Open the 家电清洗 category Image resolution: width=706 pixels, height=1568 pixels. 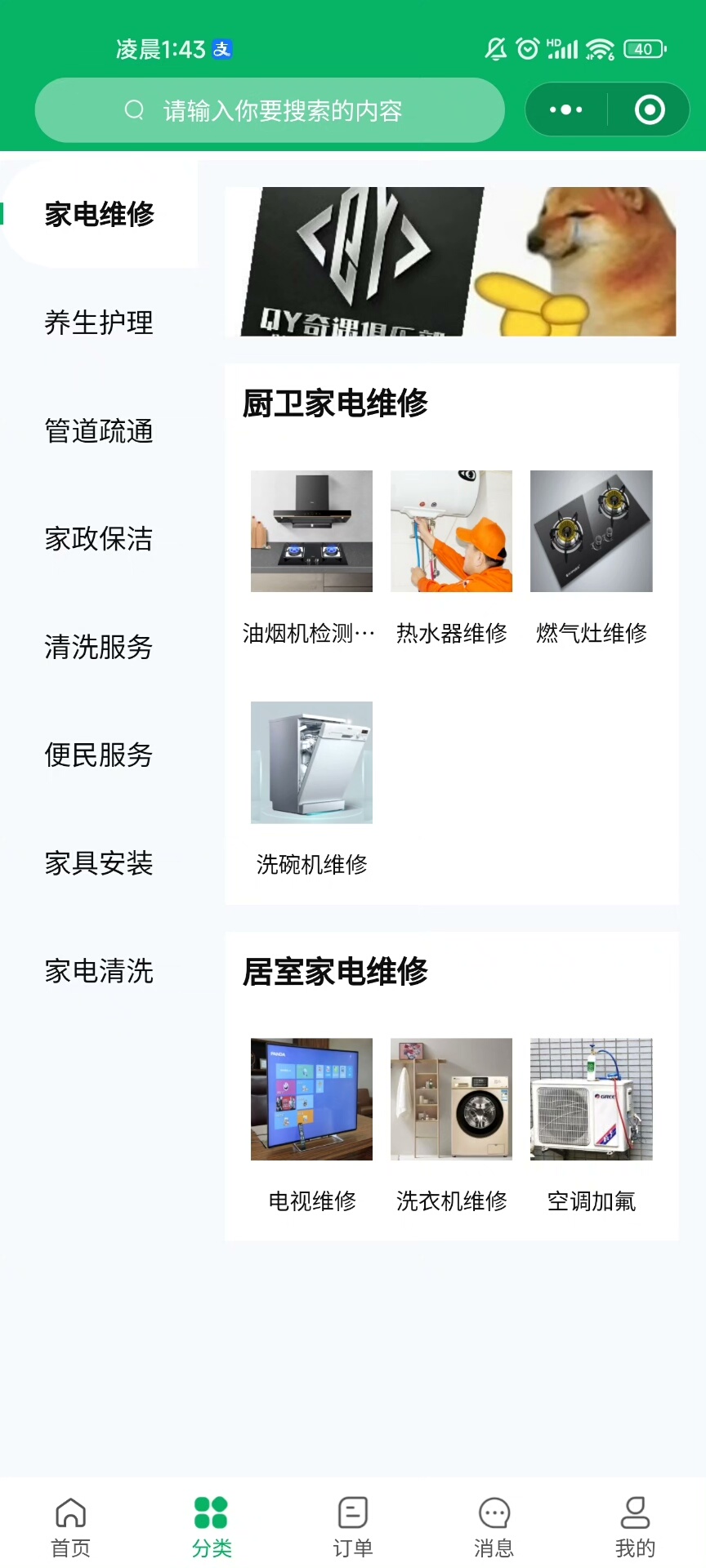99,971
